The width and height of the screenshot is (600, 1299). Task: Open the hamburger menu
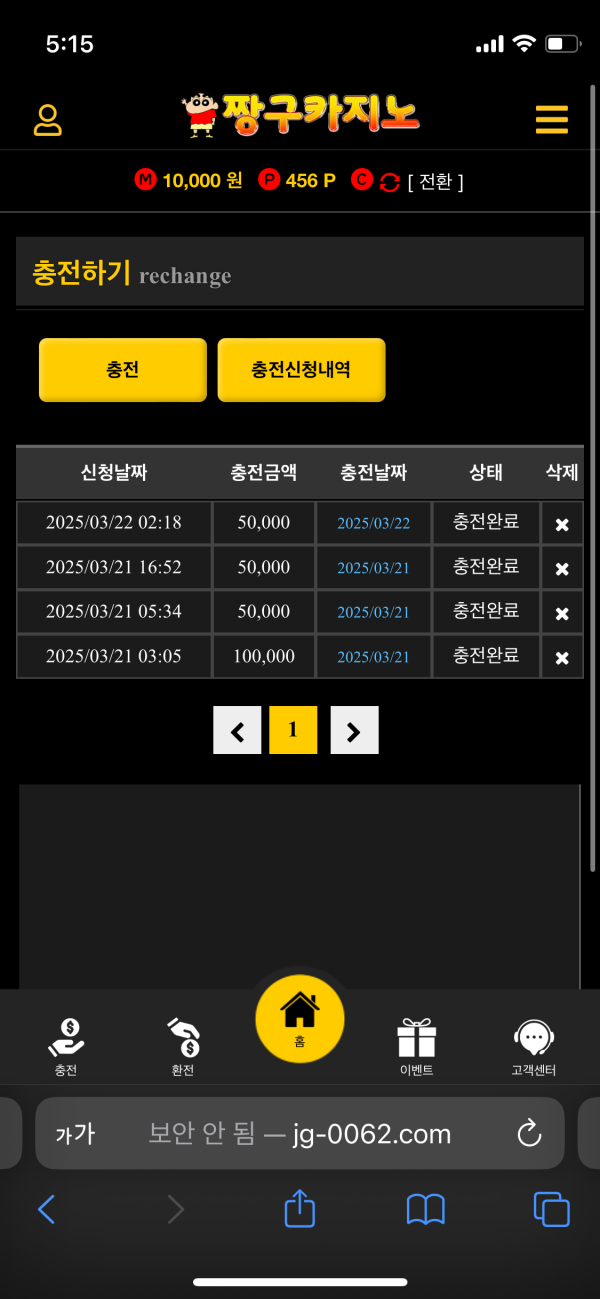tap(551, 119)
